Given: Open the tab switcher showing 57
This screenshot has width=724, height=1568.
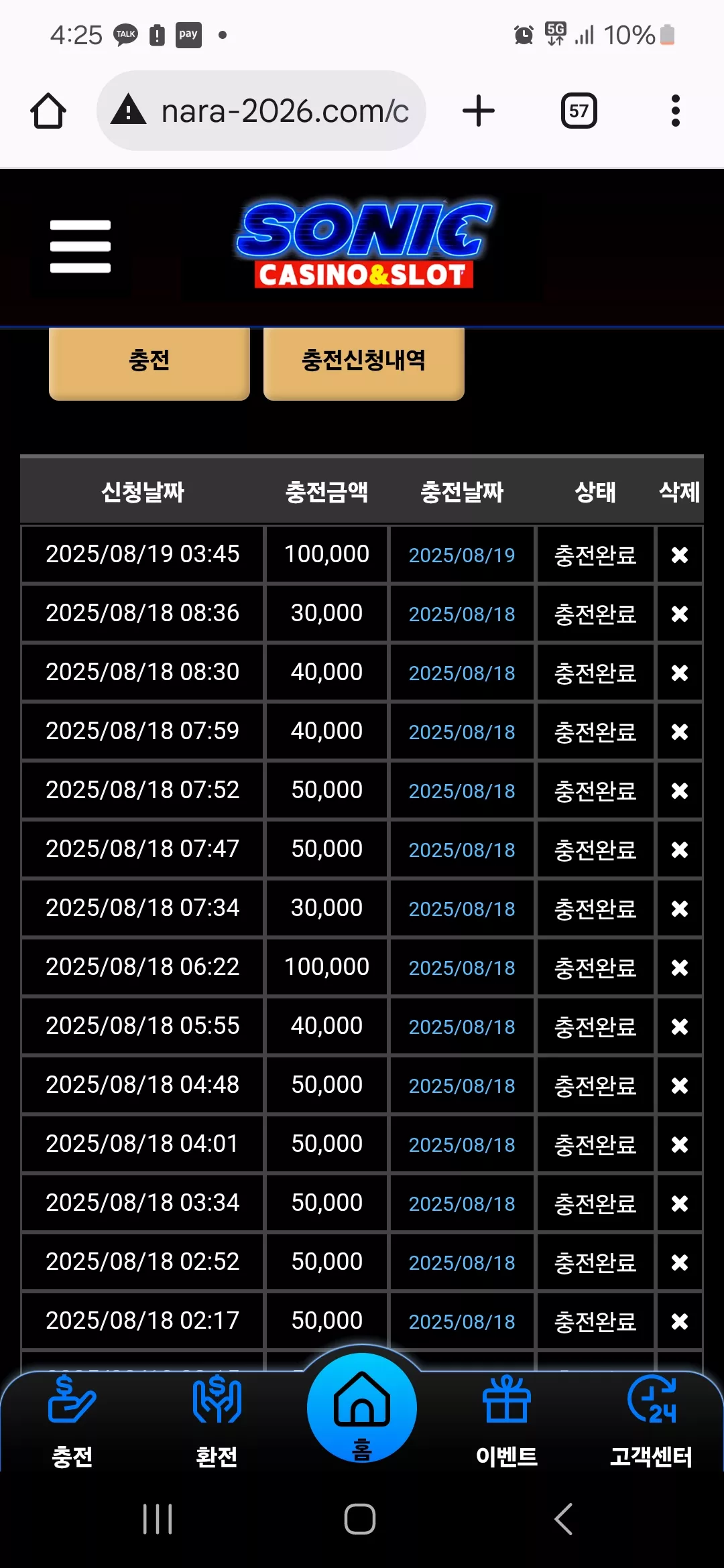Looking at the screenshot, I should (579, 111).
